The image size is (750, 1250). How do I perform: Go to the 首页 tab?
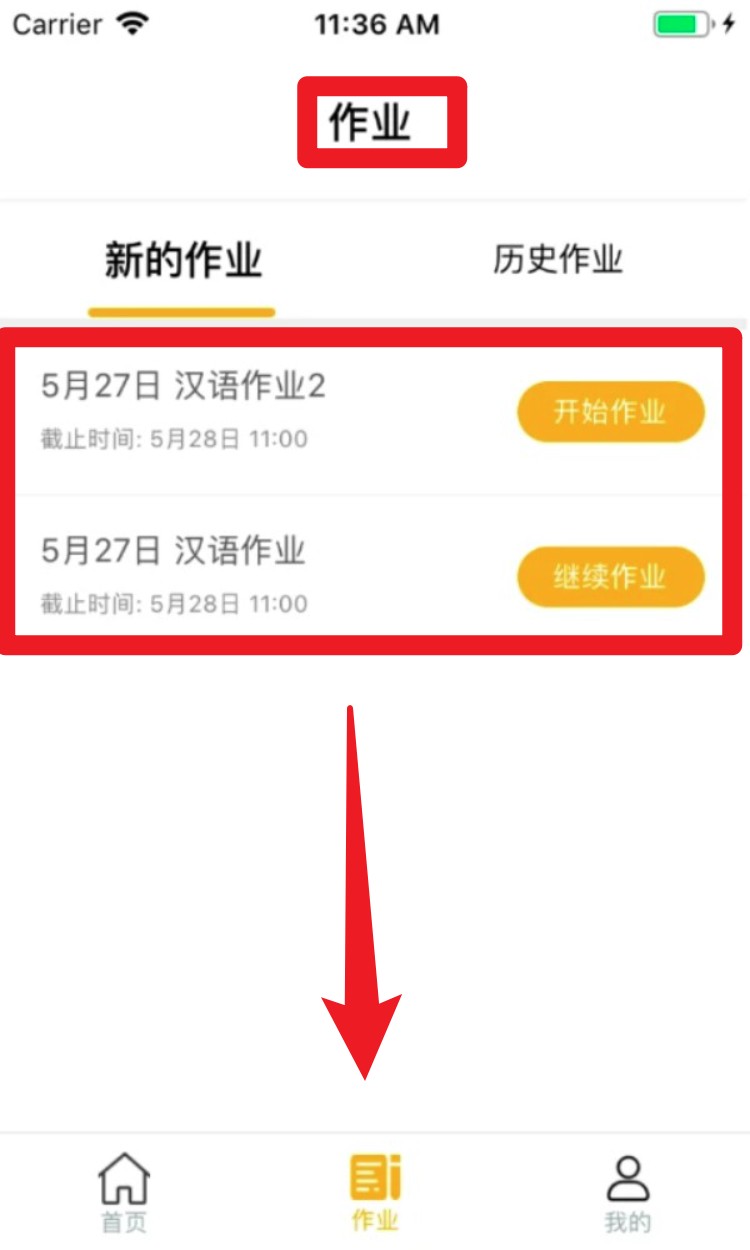[x=124, y=1192]
